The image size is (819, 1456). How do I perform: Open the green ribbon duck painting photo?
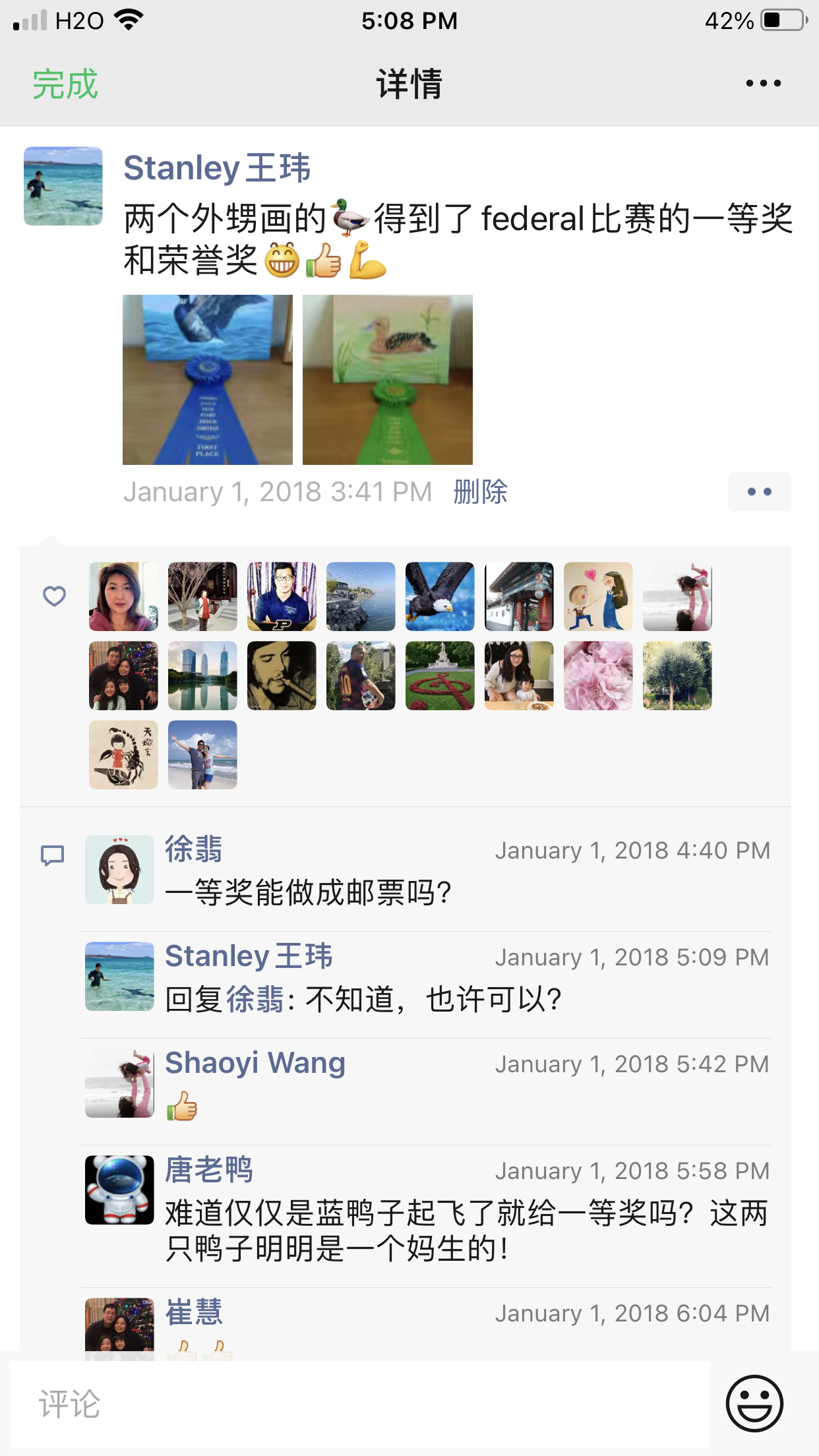(388, 380)
